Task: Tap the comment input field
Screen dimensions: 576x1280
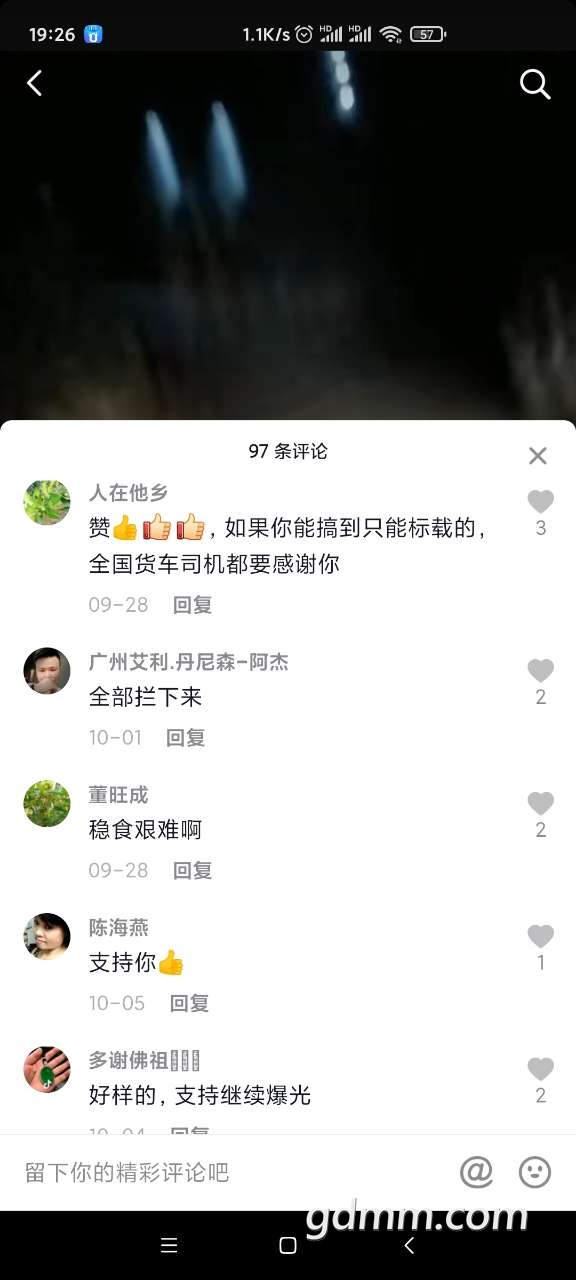Action: 230,1172
